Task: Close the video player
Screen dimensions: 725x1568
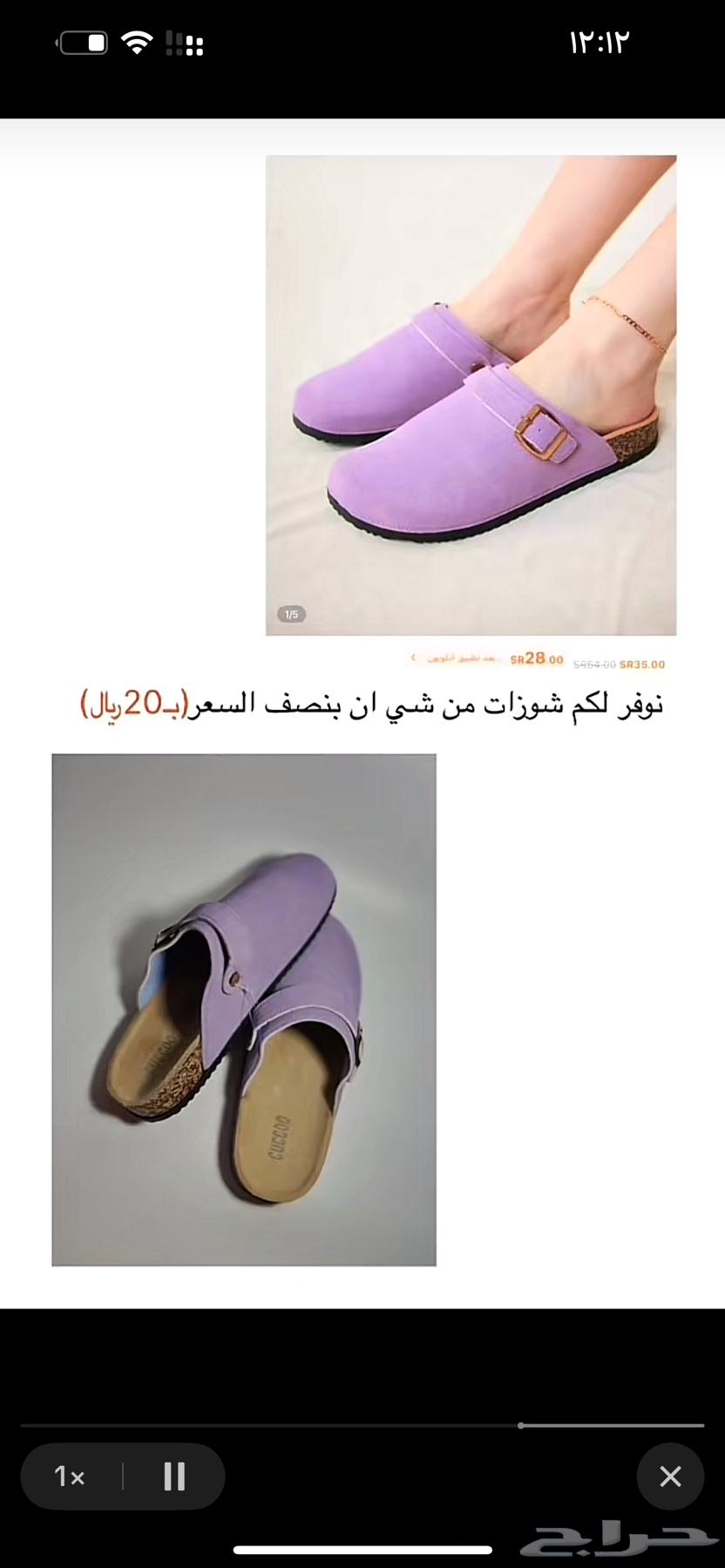Action: click(x=669, y=1477)
